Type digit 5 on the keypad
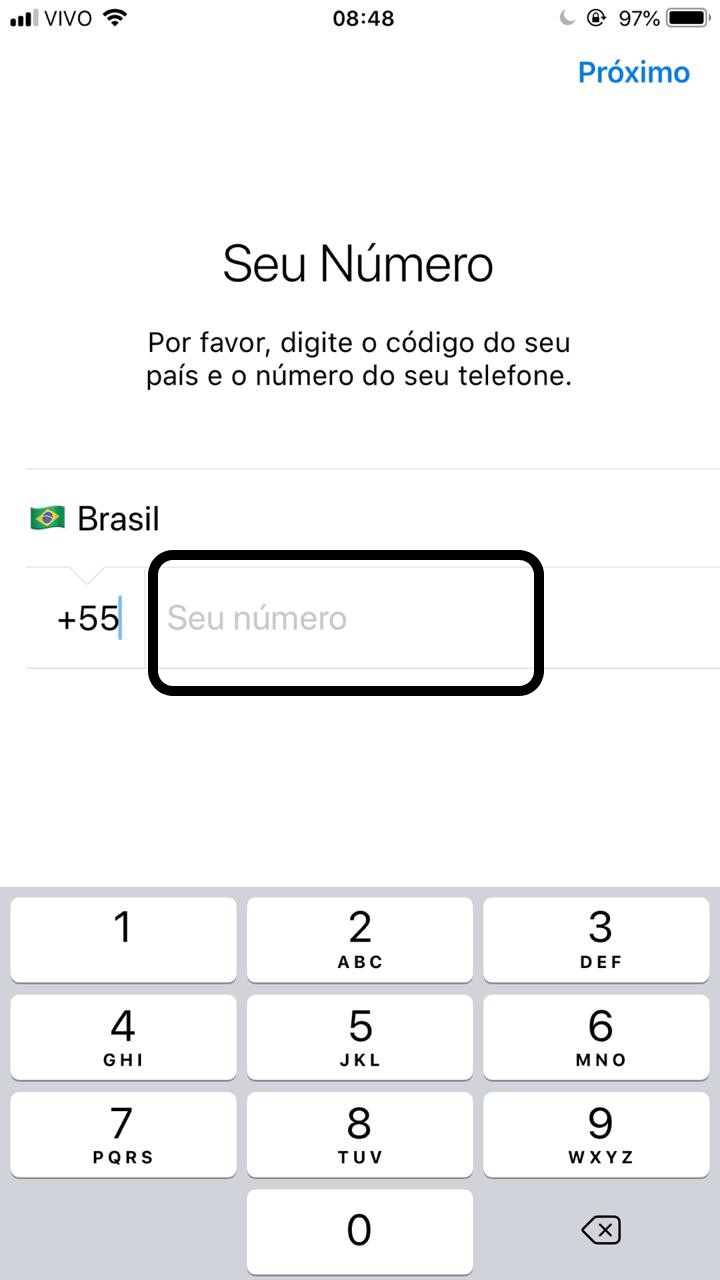The image size is (720, 1280). pos(360,1037)
